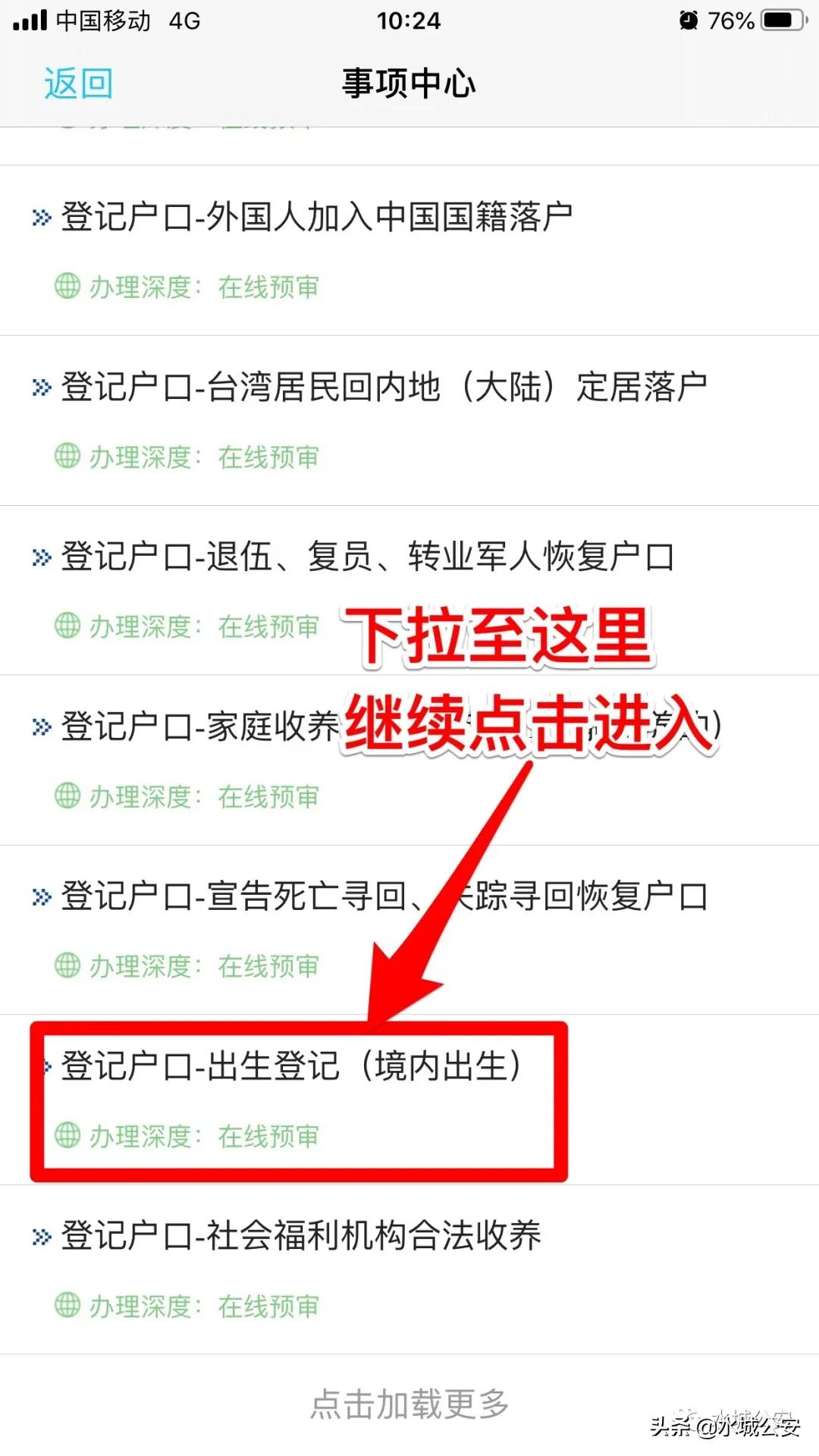This screenshot has height=1456, width=819.
Task: Enter 登记户口-出生登记（境内出生）
Action: (291, 1067)
